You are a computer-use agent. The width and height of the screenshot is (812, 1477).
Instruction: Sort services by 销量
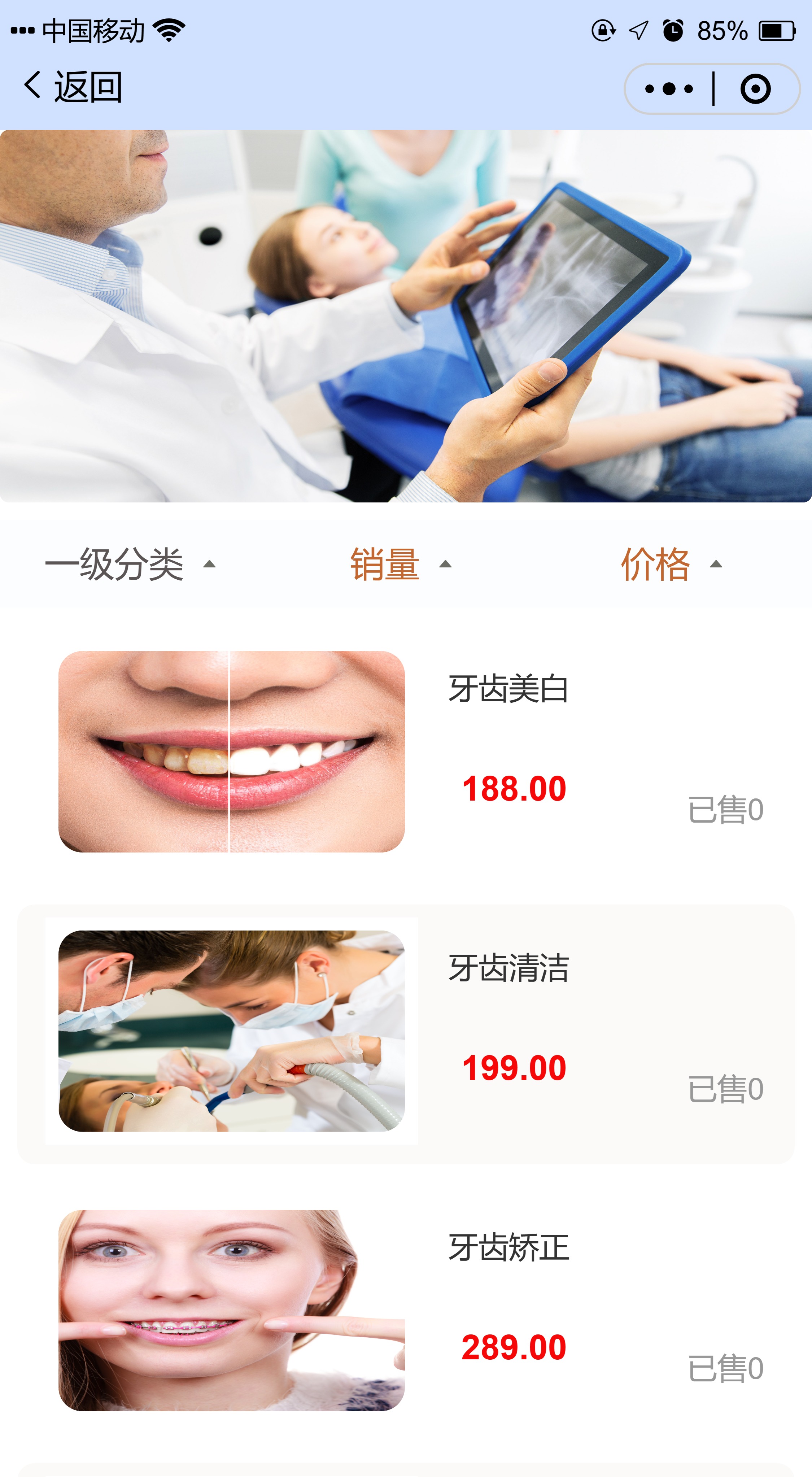400,564
